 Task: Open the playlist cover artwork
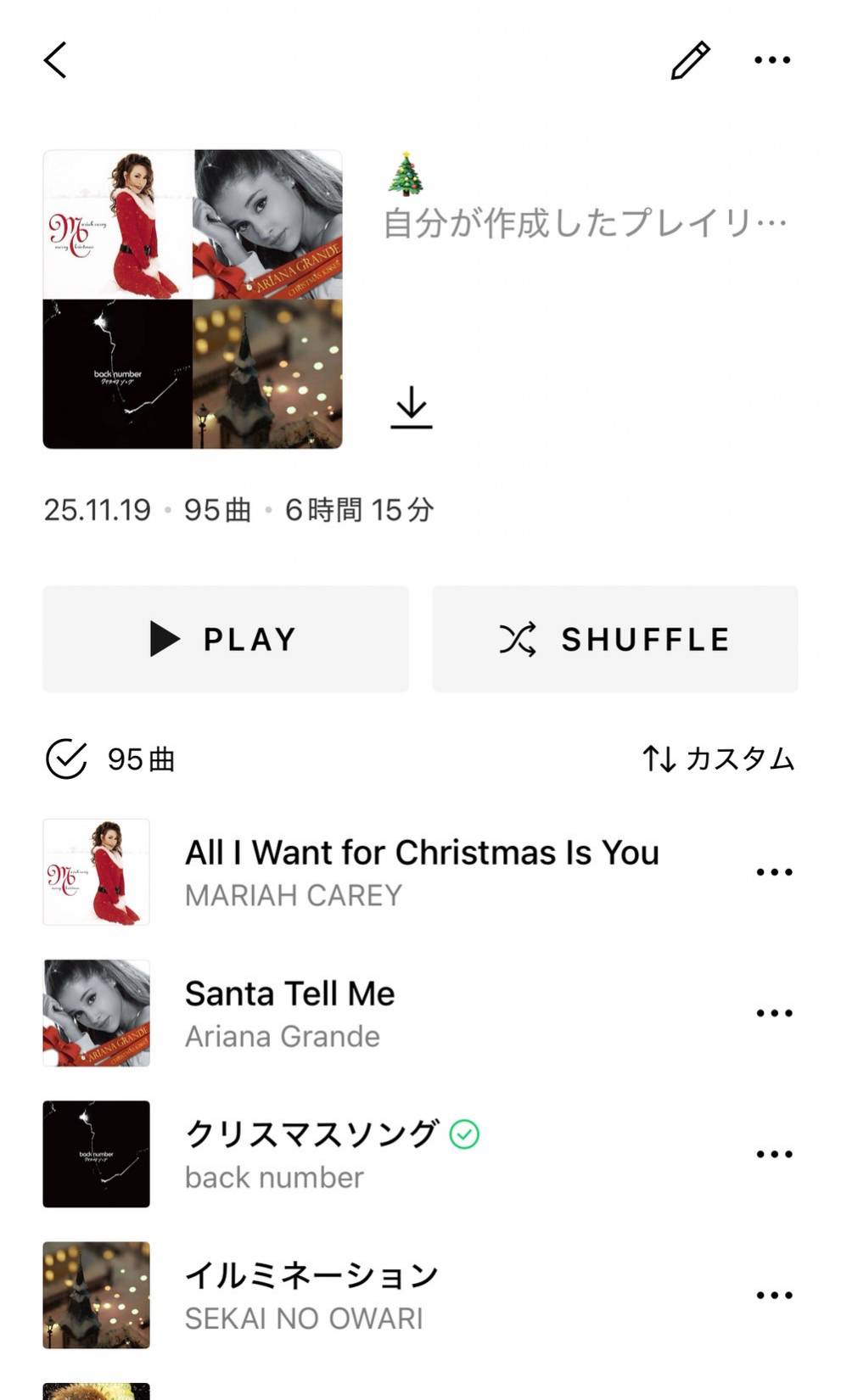pos(193,299)
